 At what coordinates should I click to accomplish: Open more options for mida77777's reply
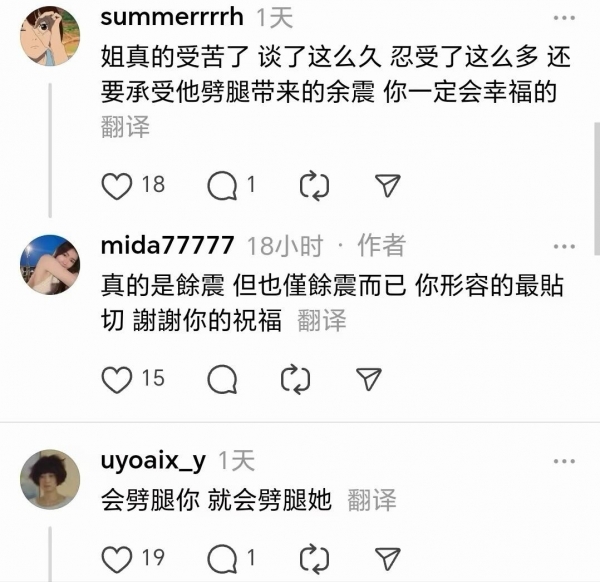click(x=565, y=245)
